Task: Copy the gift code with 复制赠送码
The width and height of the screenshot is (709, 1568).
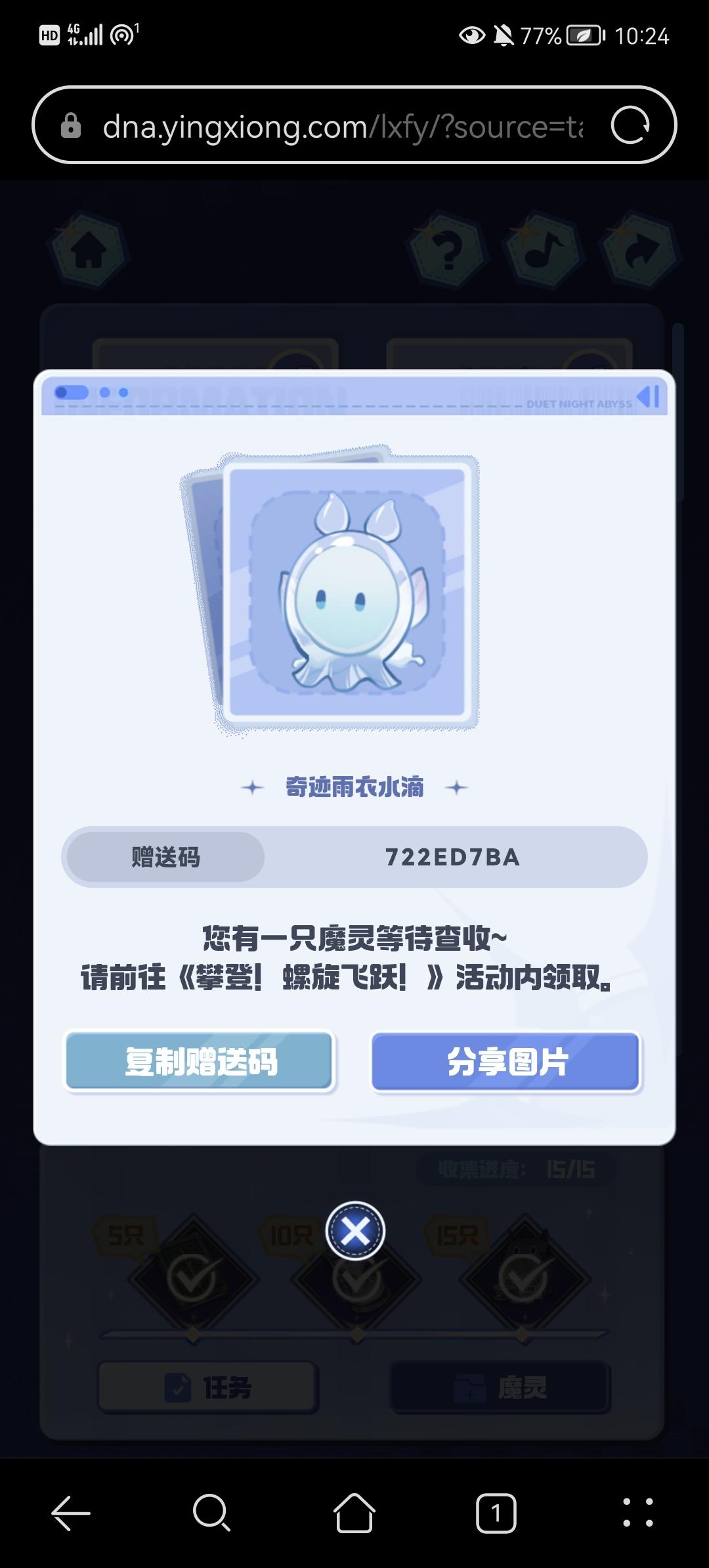Action: click(x=200, y=1062)
